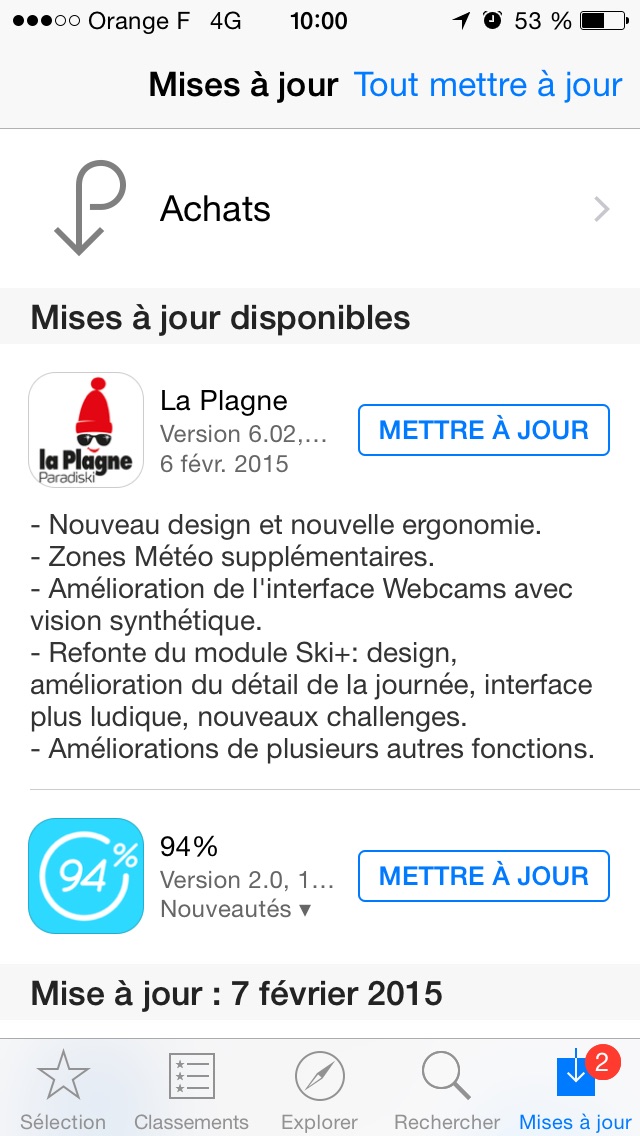Tap Tout mettre à jour link
Viewport: 640px width, 1136px height.
click(x=488, y=84)
